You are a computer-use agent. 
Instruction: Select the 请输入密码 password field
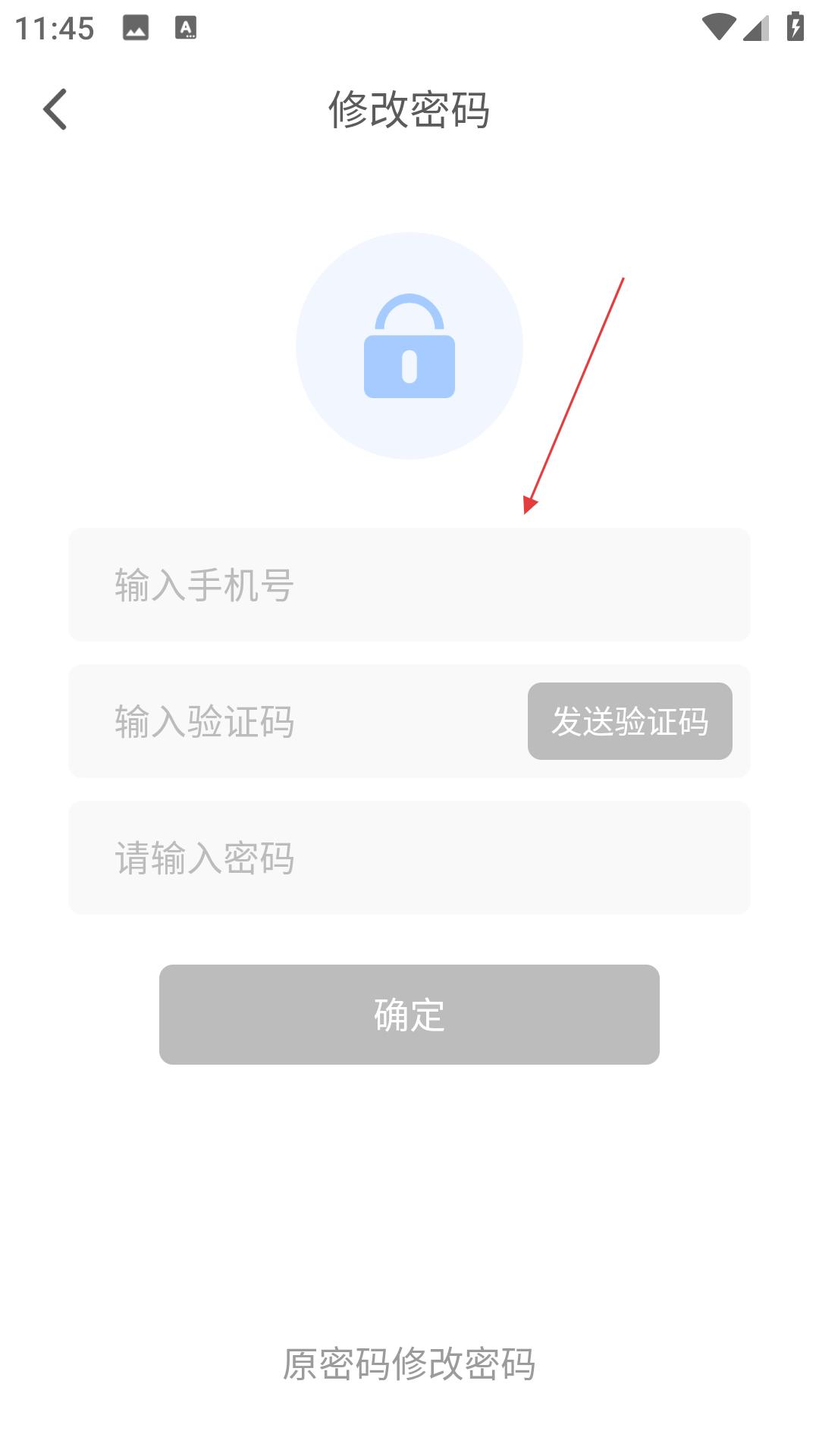click(409, 858)
